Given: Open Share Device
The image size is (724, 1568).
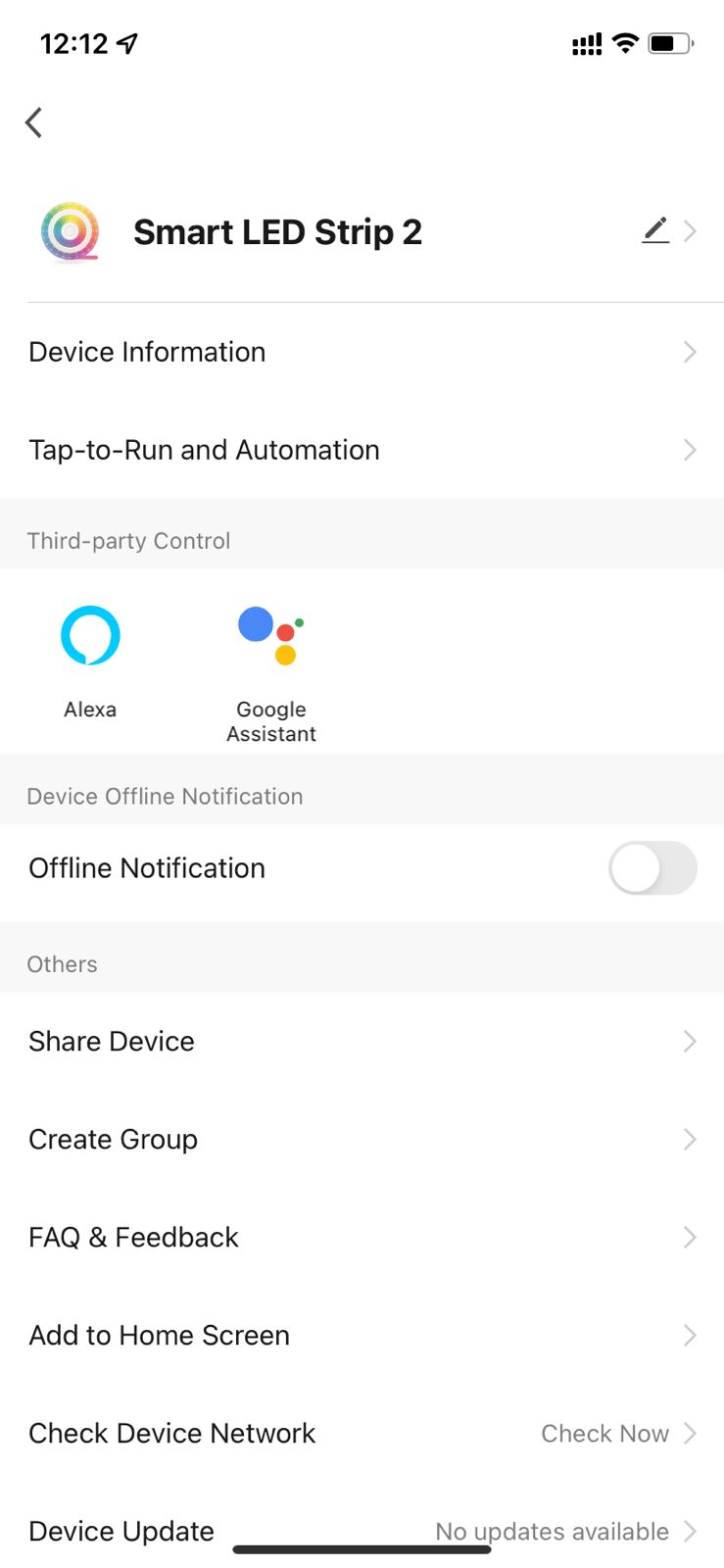Looking at the screenshot, I should click(x=362, y=1041).
